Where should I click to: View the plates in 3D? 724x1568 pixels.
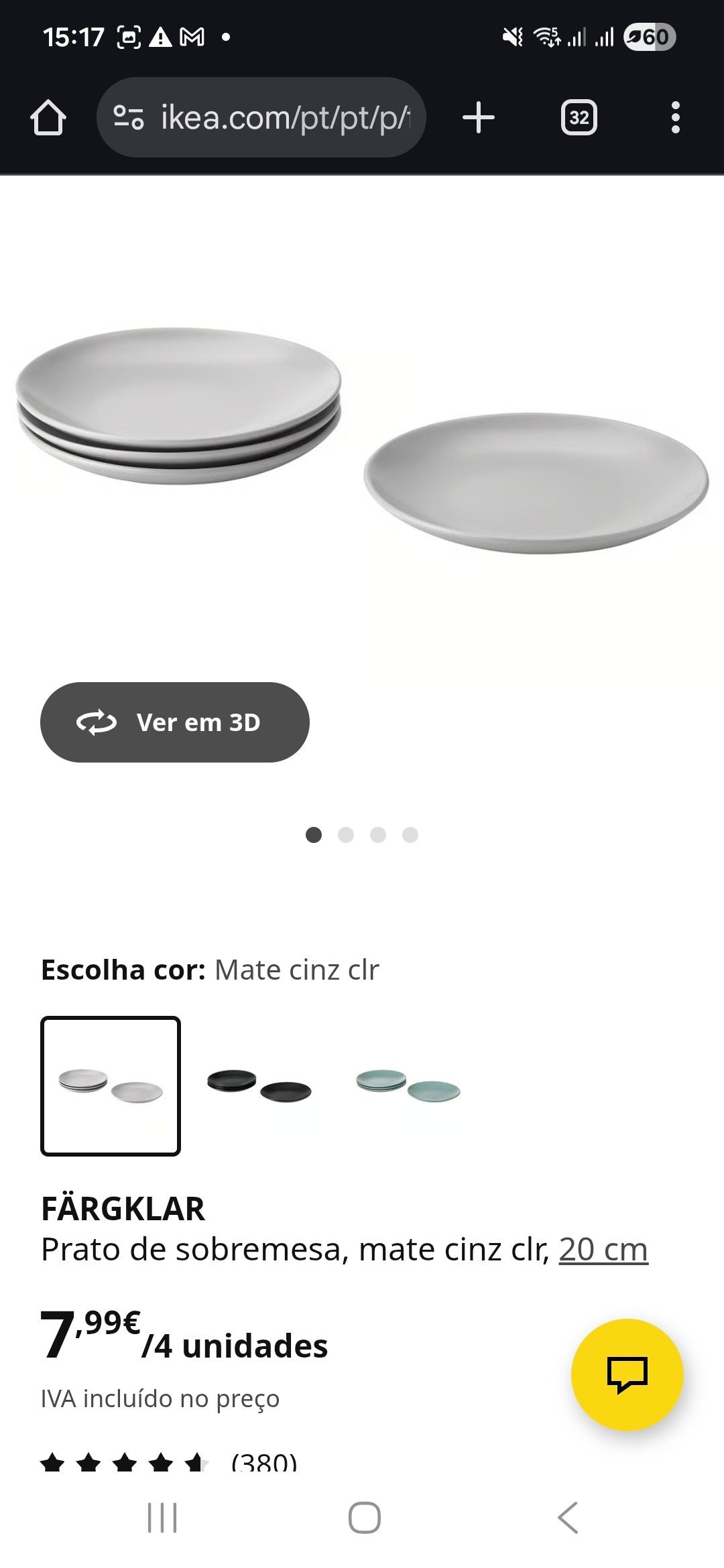tap(175, 722)
